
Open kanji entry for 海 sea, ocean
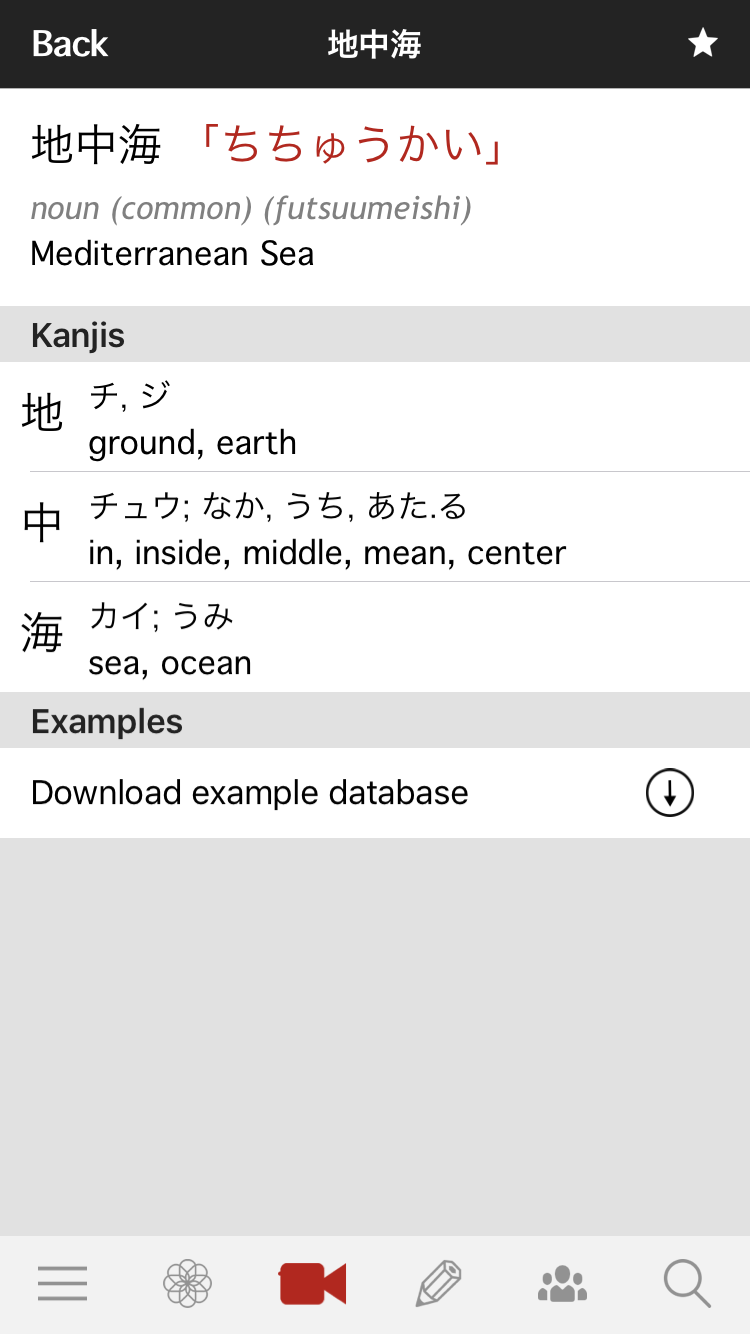point(375,637)
